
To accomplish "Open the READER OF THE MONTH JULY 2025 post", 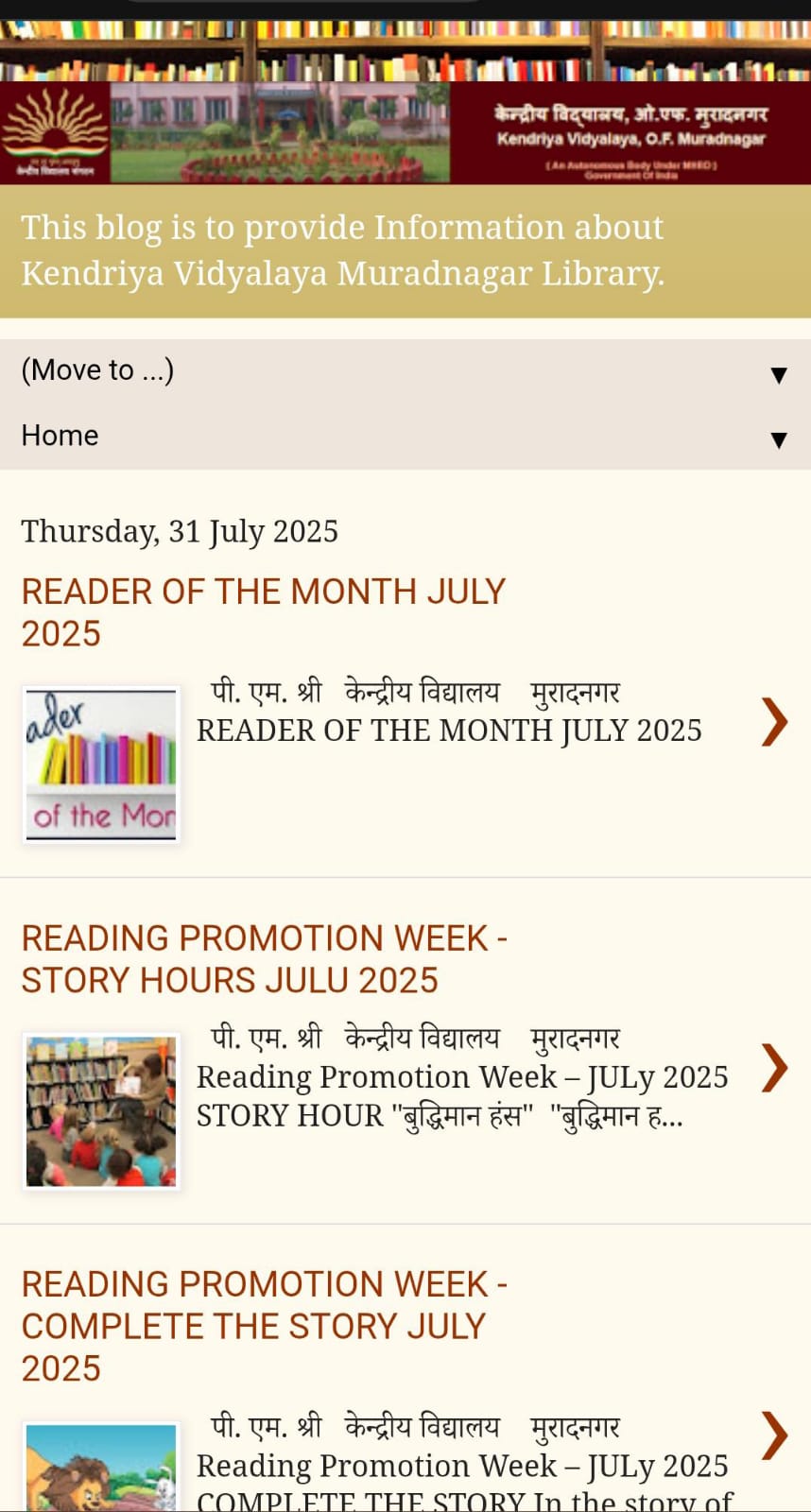I will [263, 611].
